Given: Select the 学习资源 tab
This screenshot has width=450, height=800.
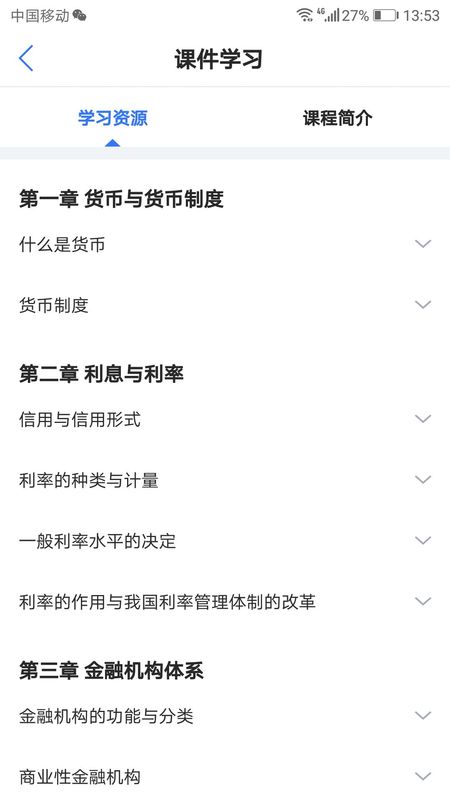Looking at the screenshot, I should (113, 118).
